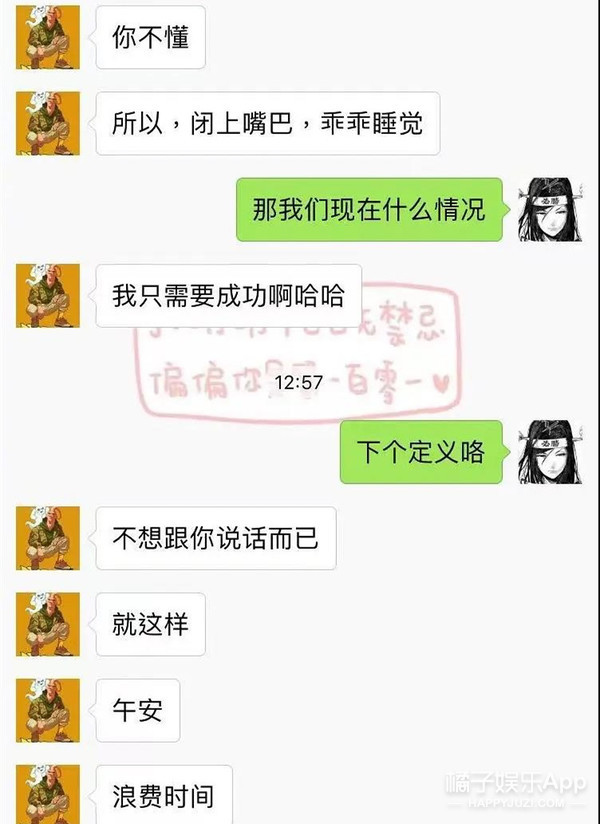Open contact avatar next to 就这样

coord(47,624)
